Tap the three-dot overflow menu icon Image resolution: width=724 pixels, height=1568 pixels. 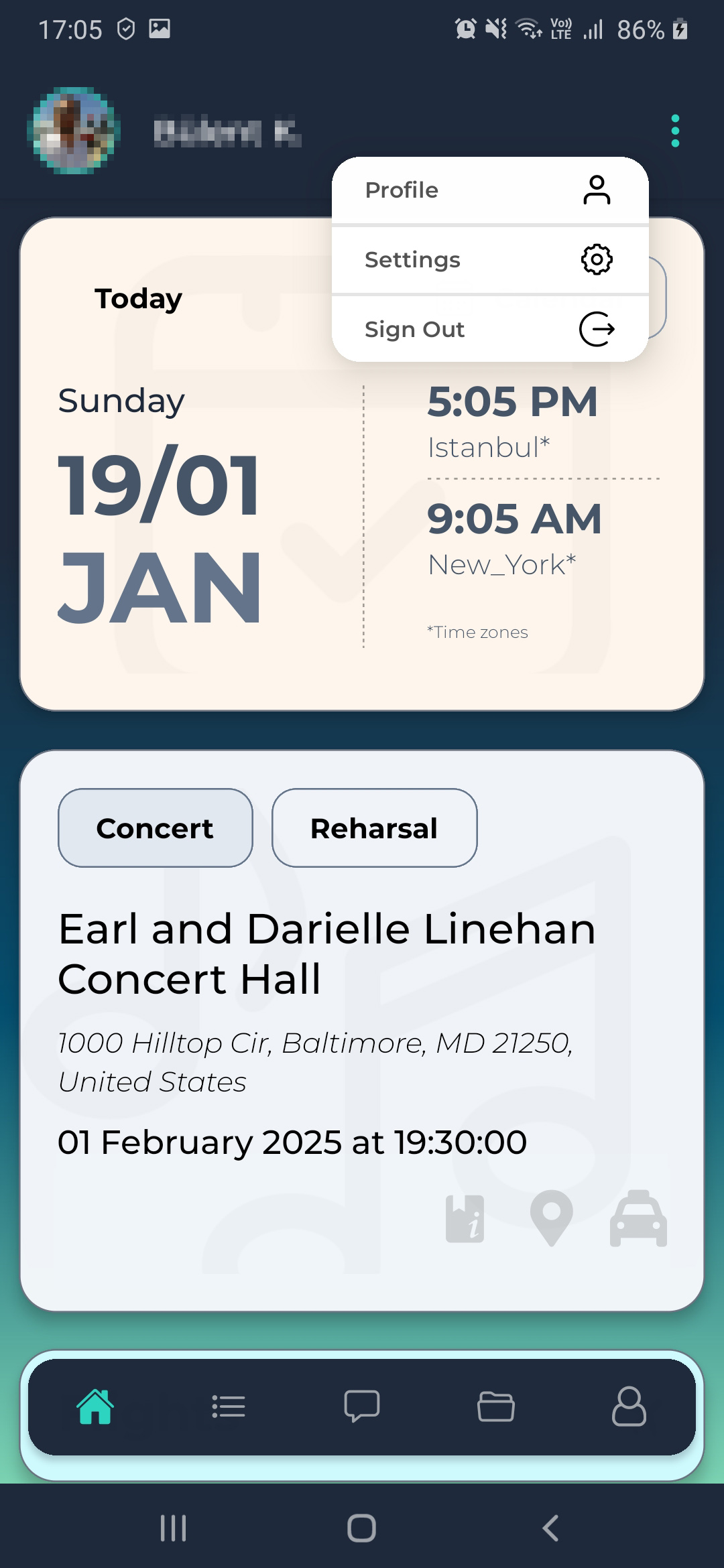675,131
